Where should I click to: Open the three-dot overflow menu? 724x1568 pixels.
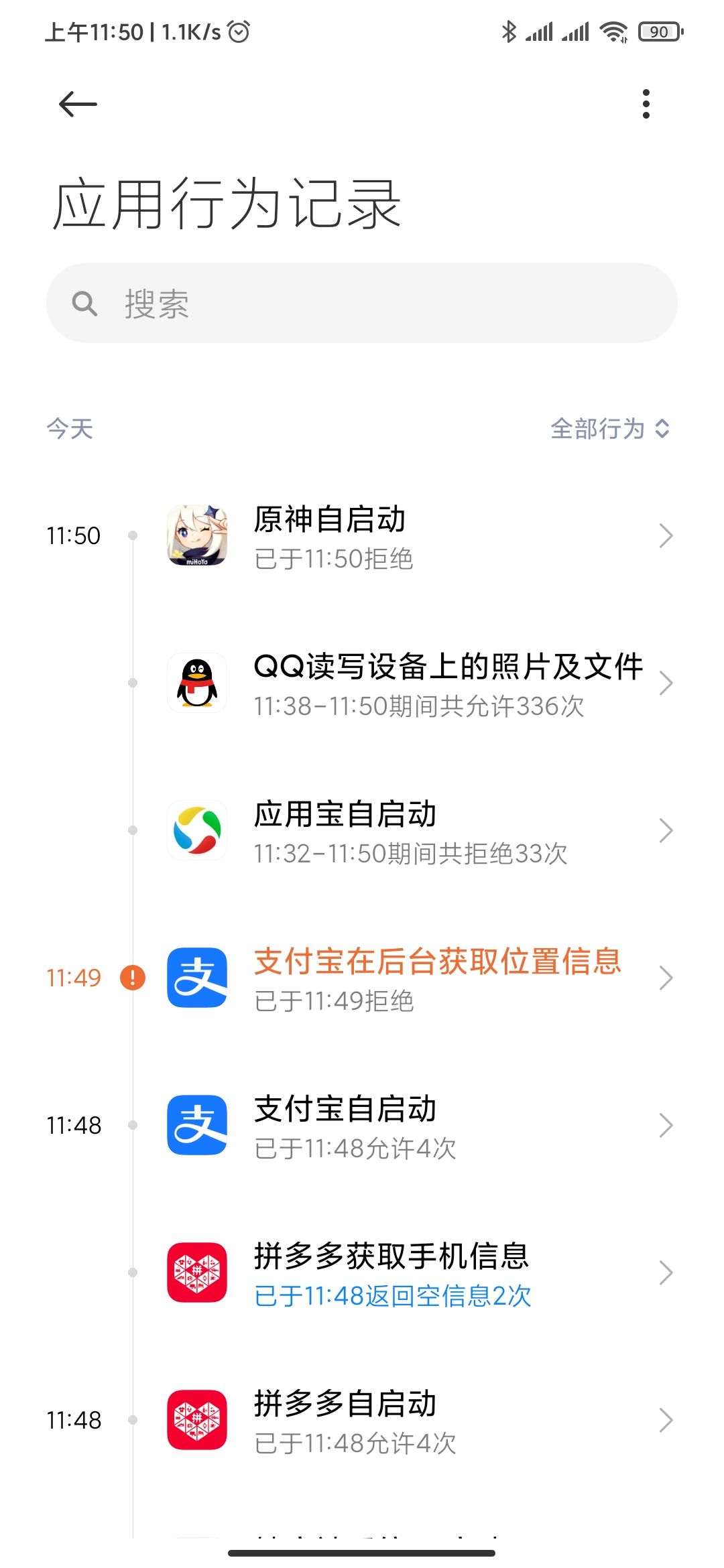(646, 104)
